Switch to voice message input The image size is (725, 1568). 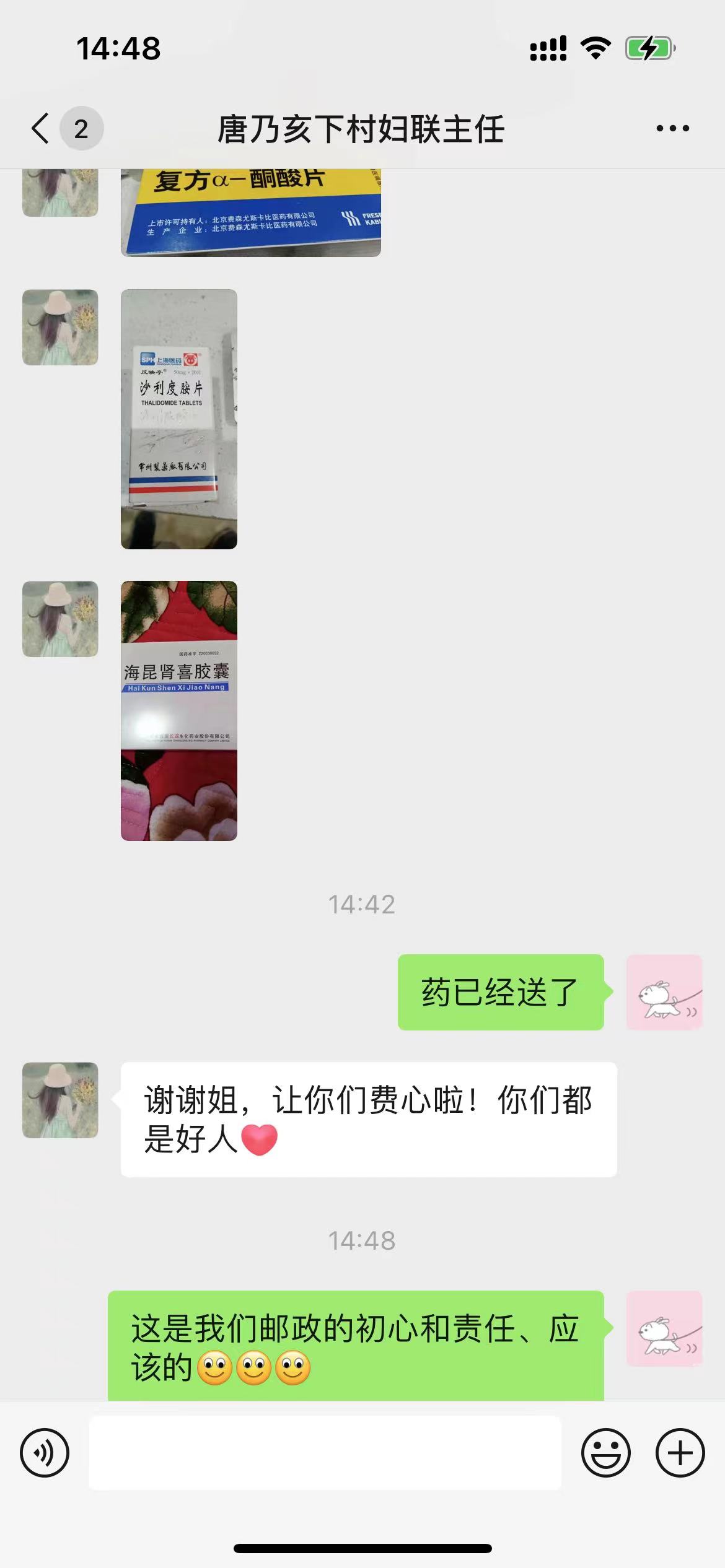[x=45, y=1452]
